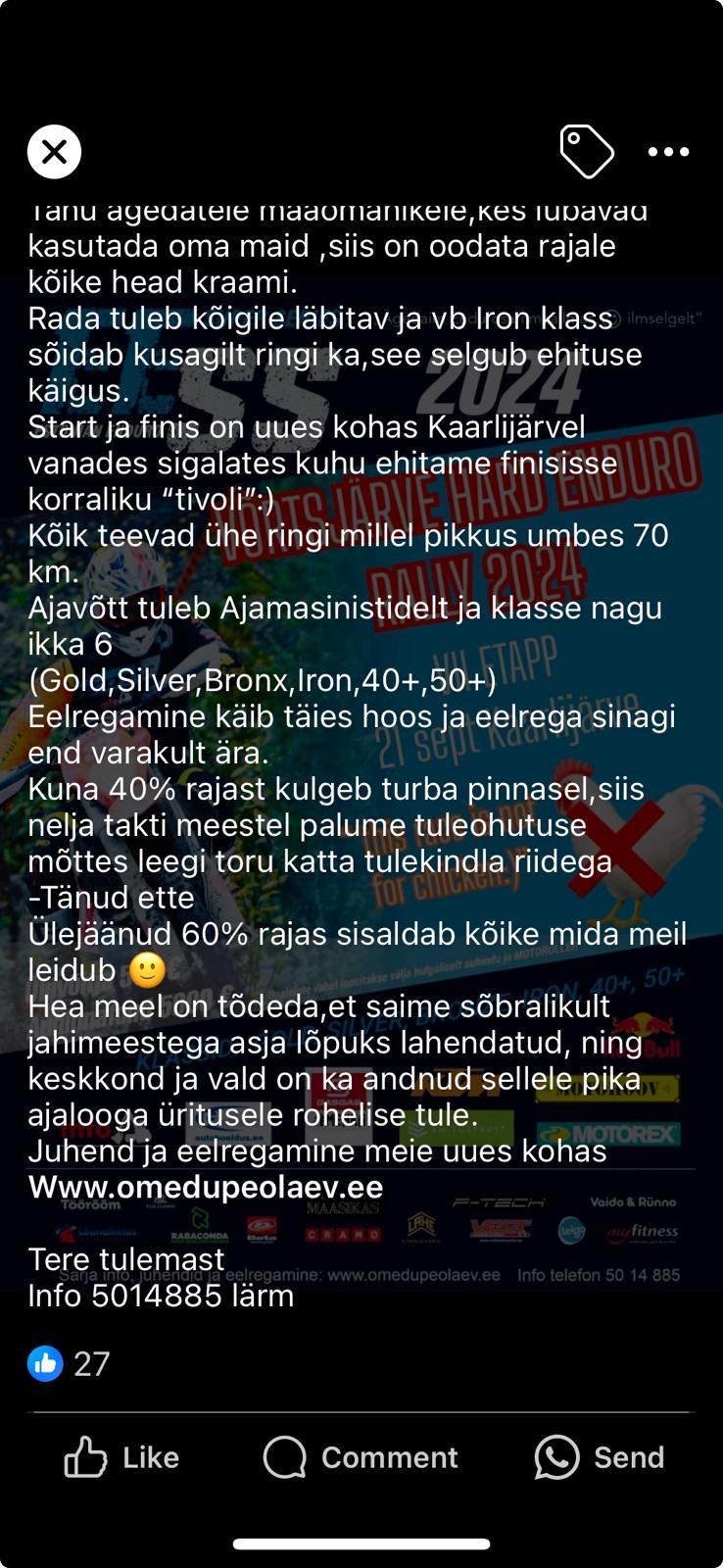Screen dimensions: 723x1568
Task: Send this post via WhatsApp
Action: tap(600, 1457)
